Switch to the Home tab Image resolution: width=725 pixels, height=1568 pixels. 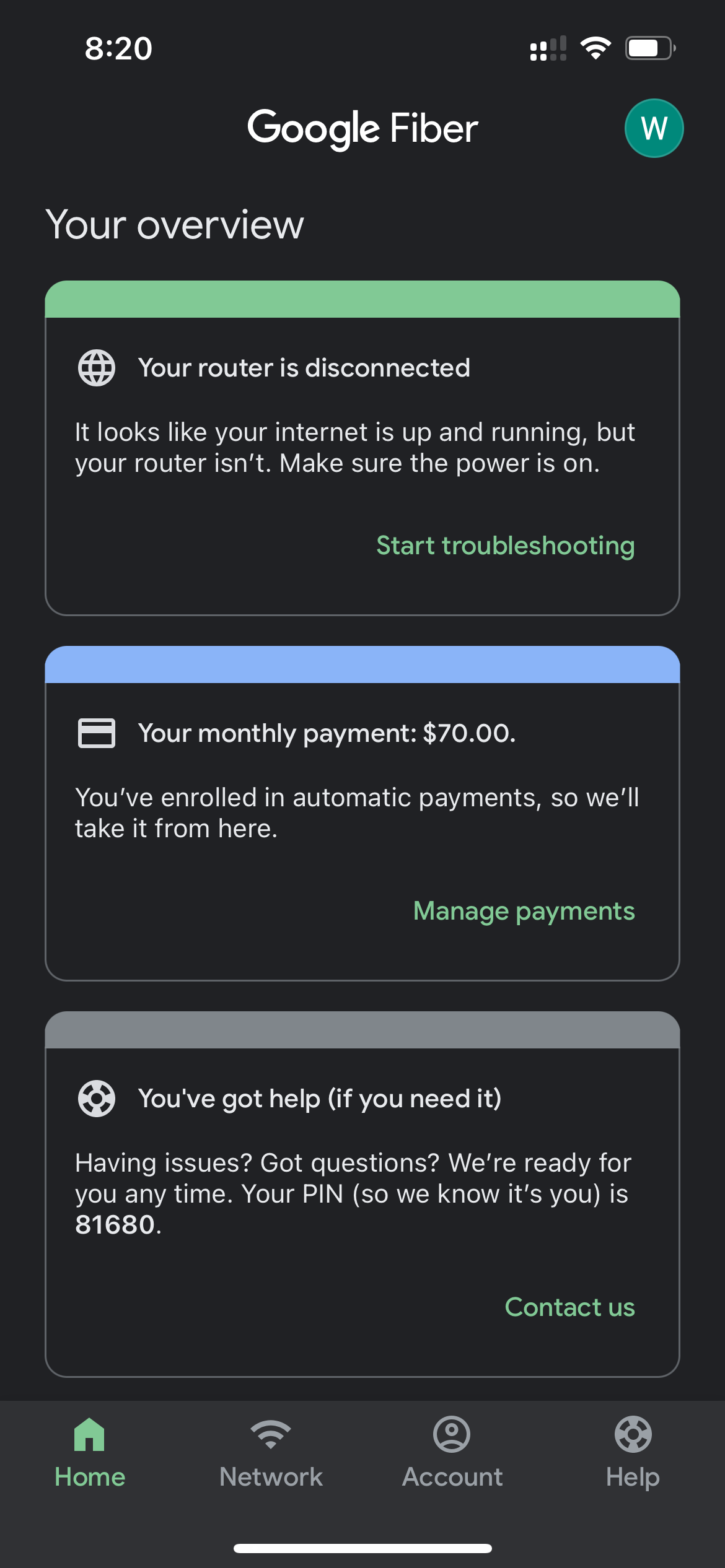(x=90, y=1453)
